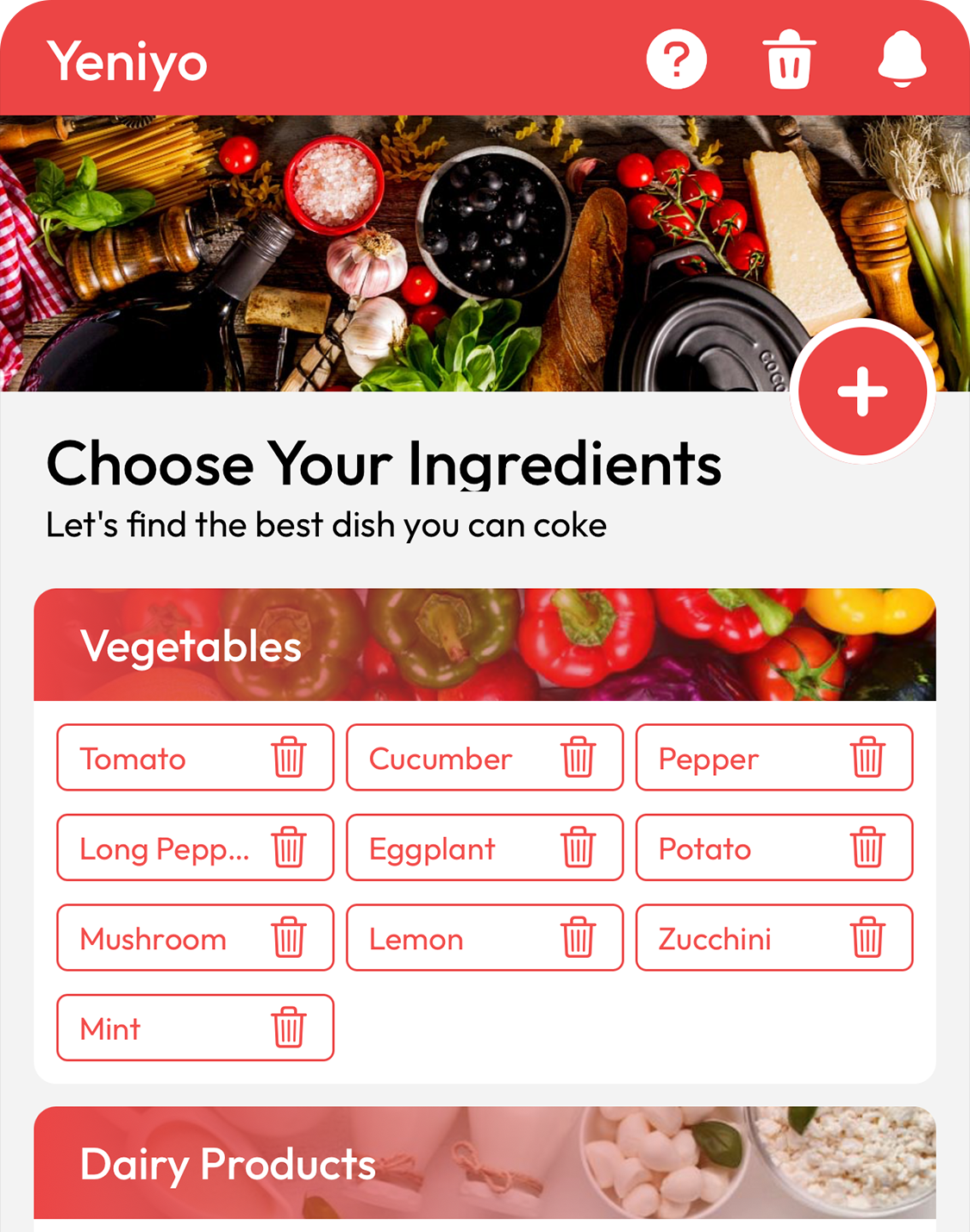Add a new ingredient with the plus button

[862, 391]
